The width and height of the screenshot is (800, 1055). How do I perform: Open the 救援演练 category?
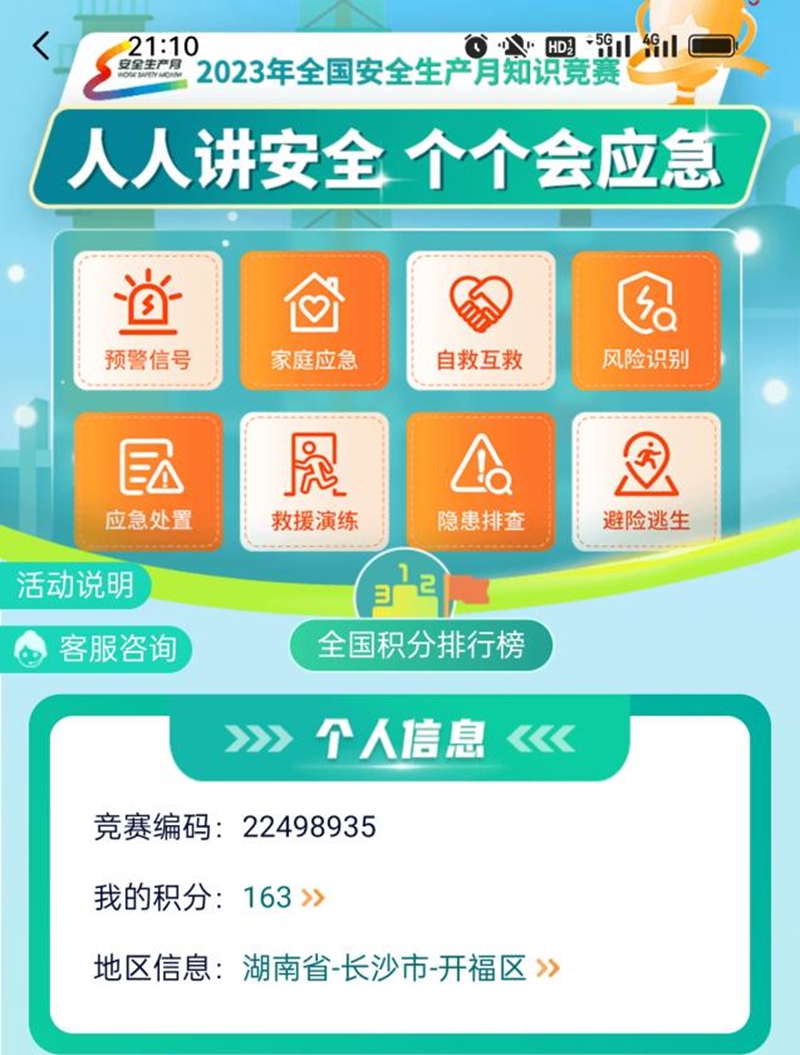314,482
